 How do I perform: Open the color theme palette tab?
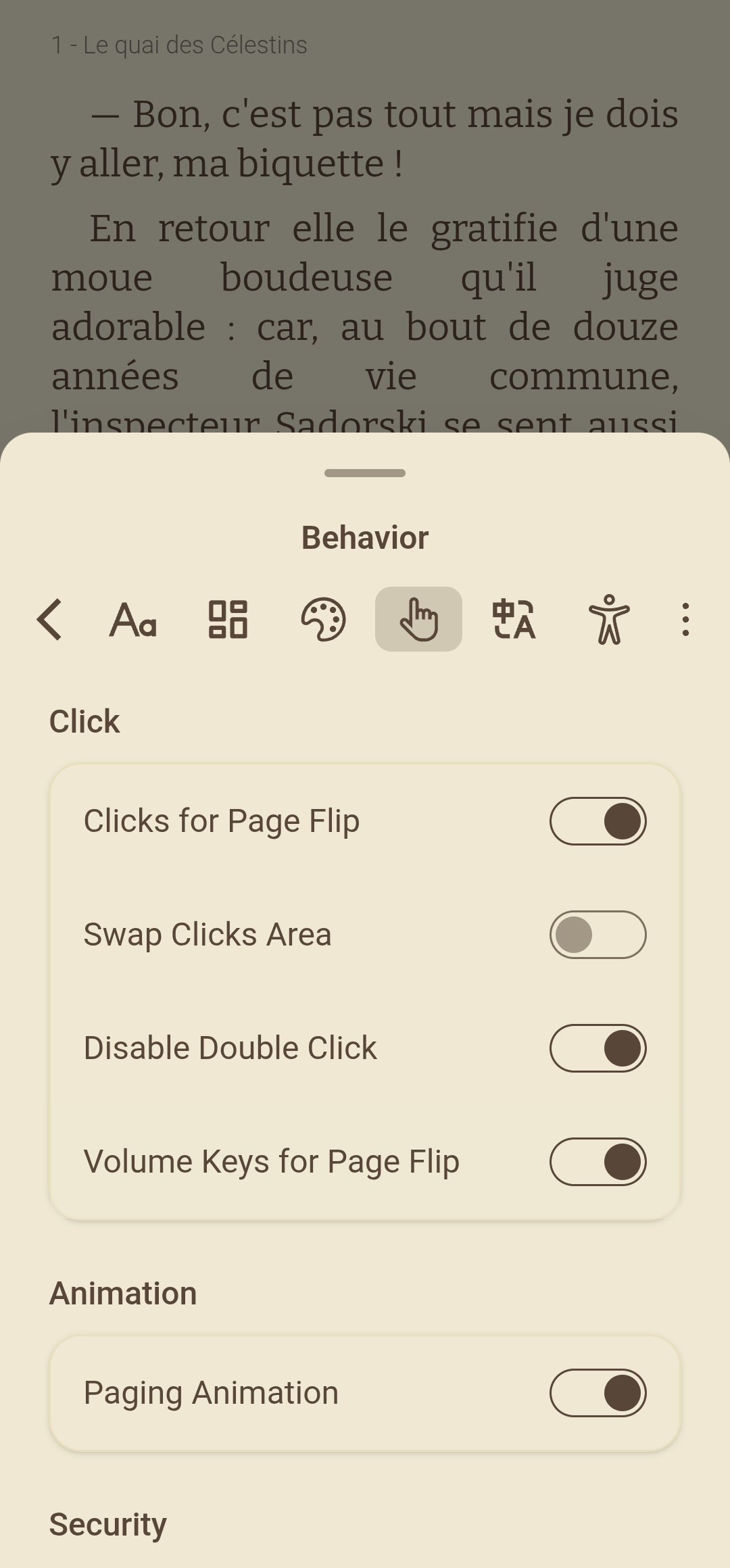(323, 619)
